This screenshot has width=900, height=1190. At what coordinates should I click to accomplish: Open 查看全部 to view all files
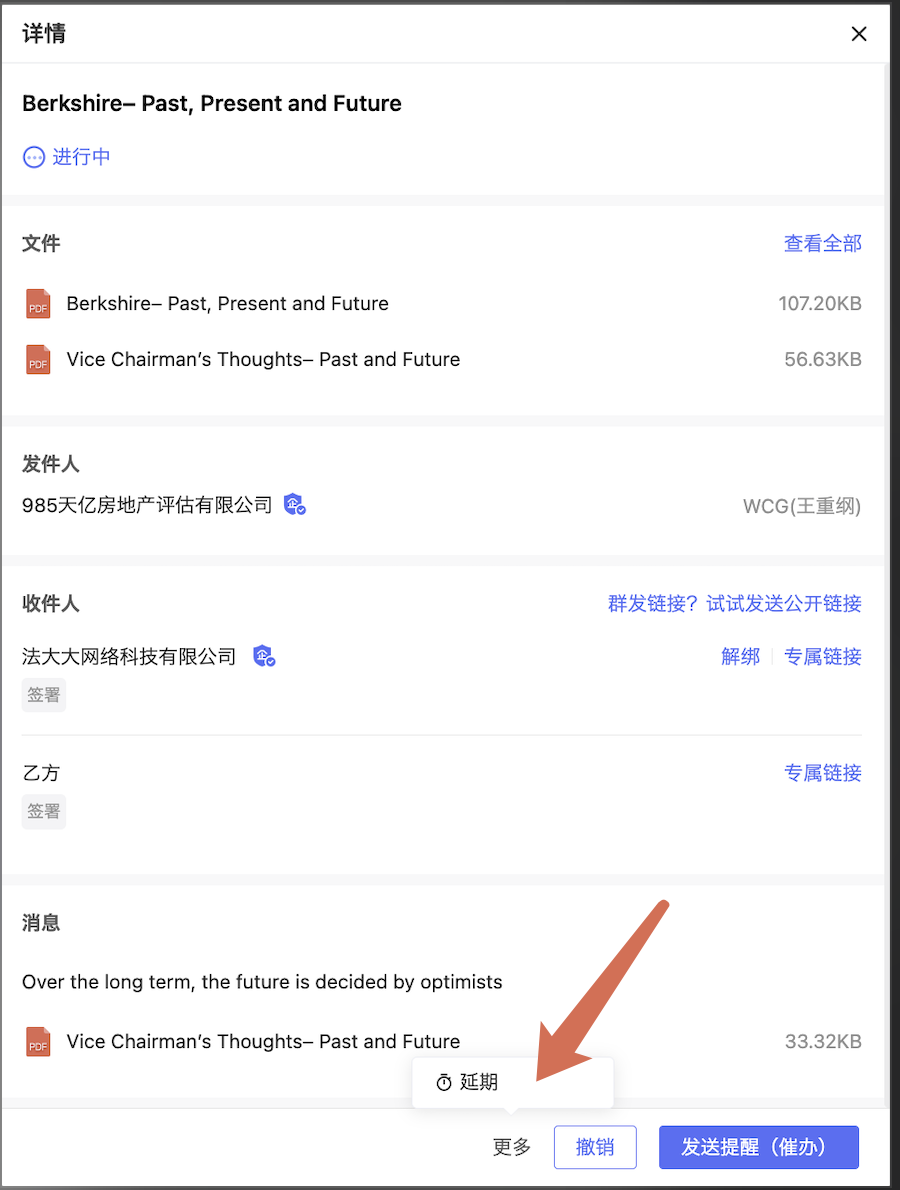822,243
